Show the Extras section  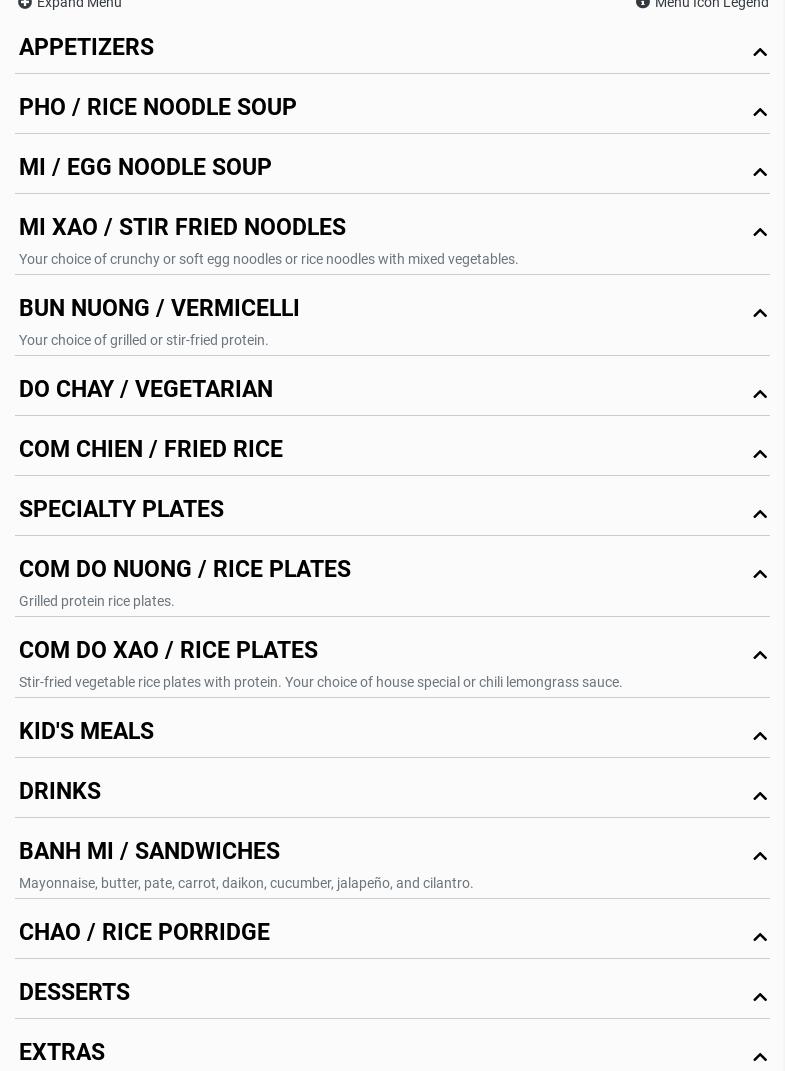(x=62, y=1053)
